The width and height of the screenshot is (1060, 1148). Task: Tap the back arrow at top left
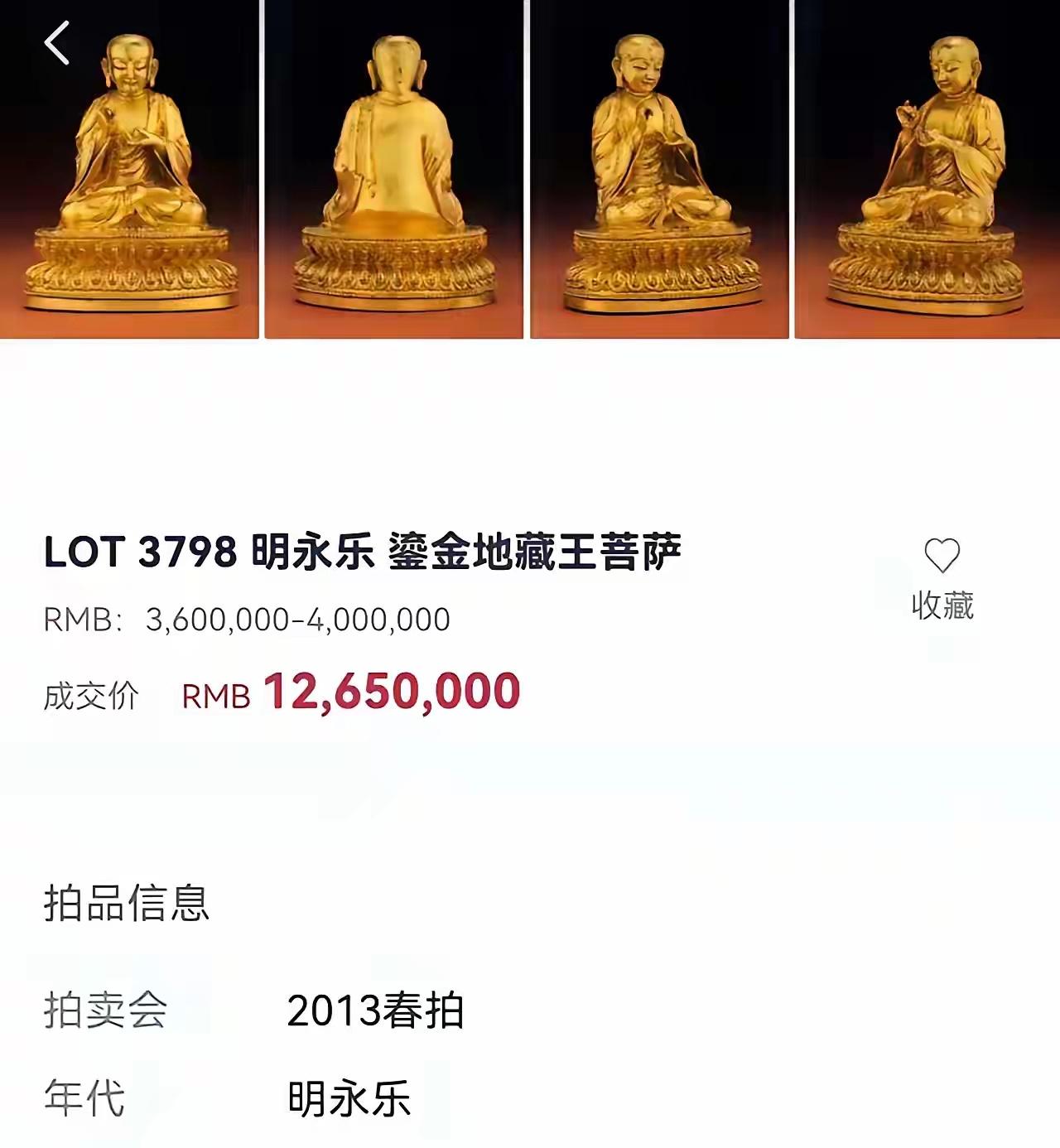(56, 45)
